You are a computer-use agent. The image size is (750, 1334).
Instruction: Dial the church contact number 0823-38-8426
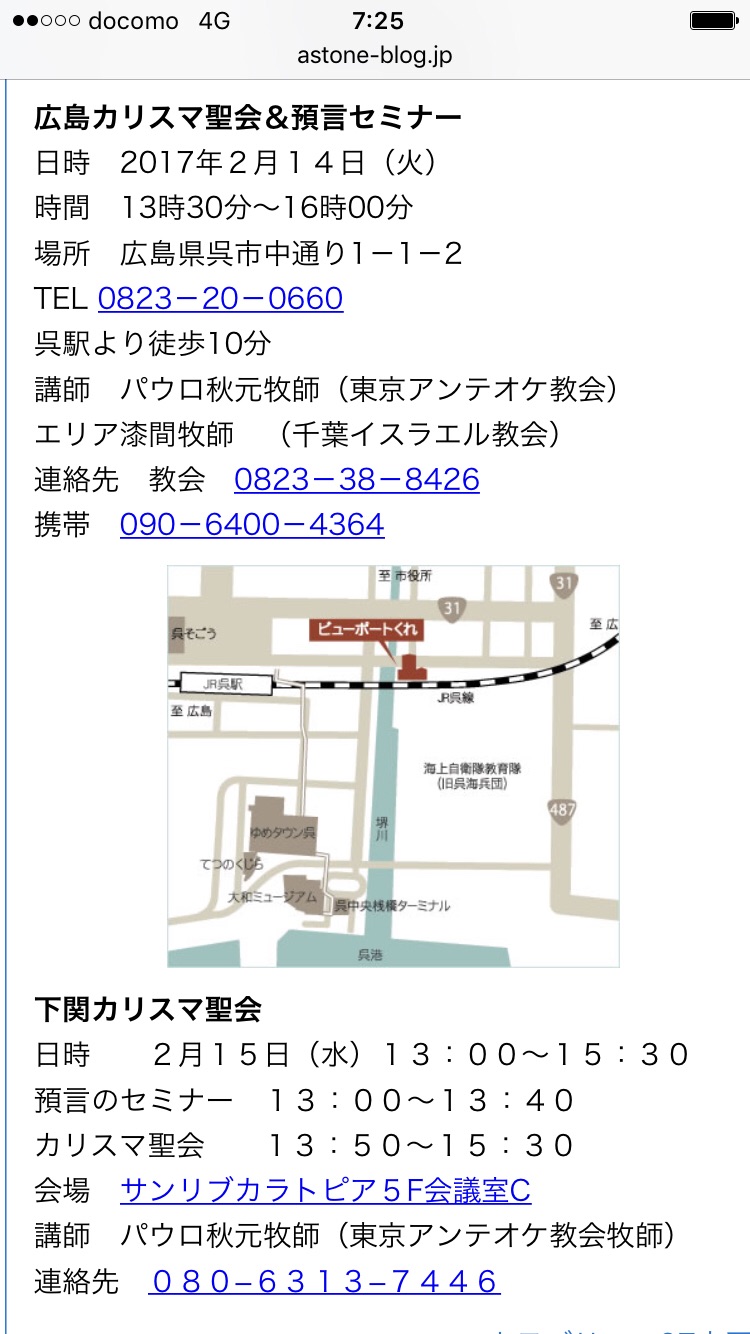[x=357, y=479]
